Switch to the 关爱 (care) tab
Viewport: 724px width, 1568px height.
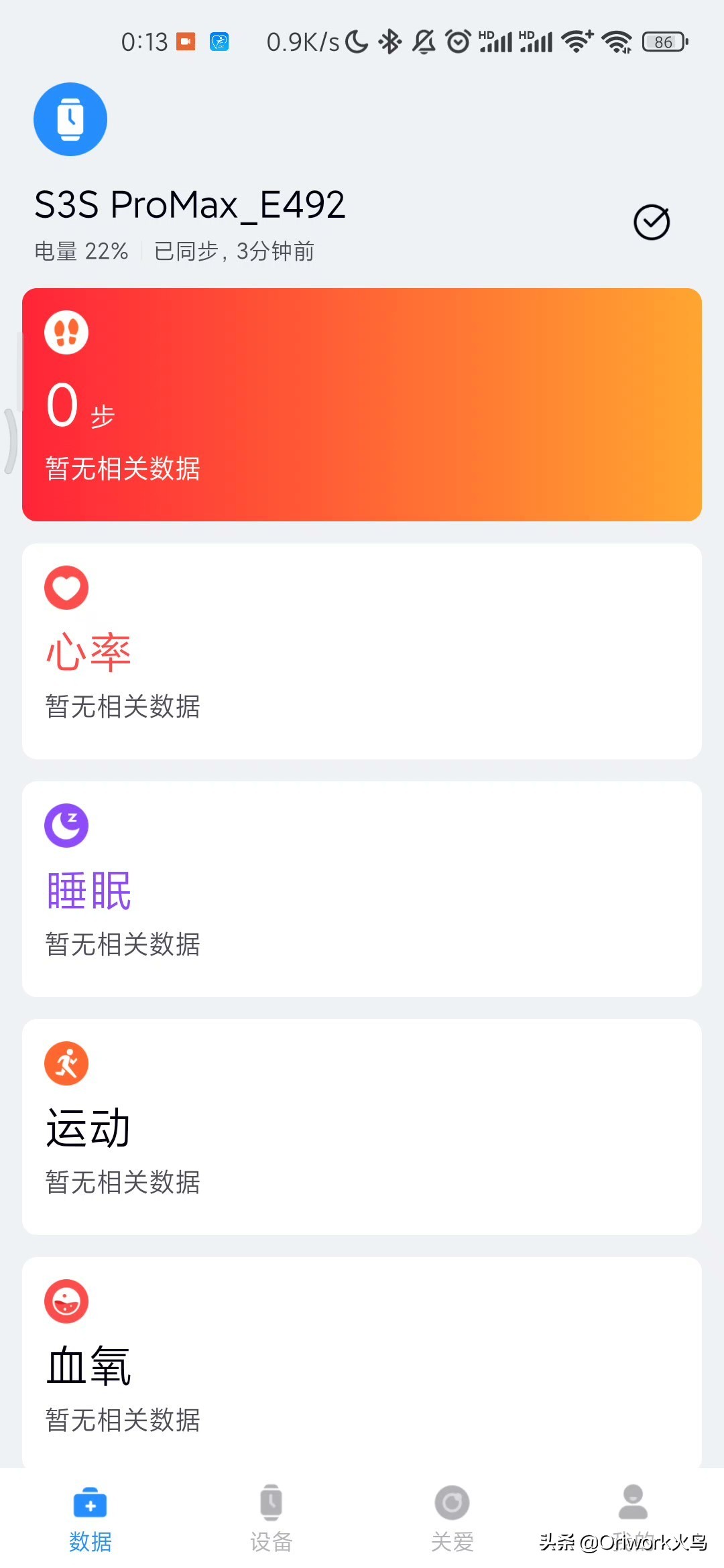click(452, 1521)
